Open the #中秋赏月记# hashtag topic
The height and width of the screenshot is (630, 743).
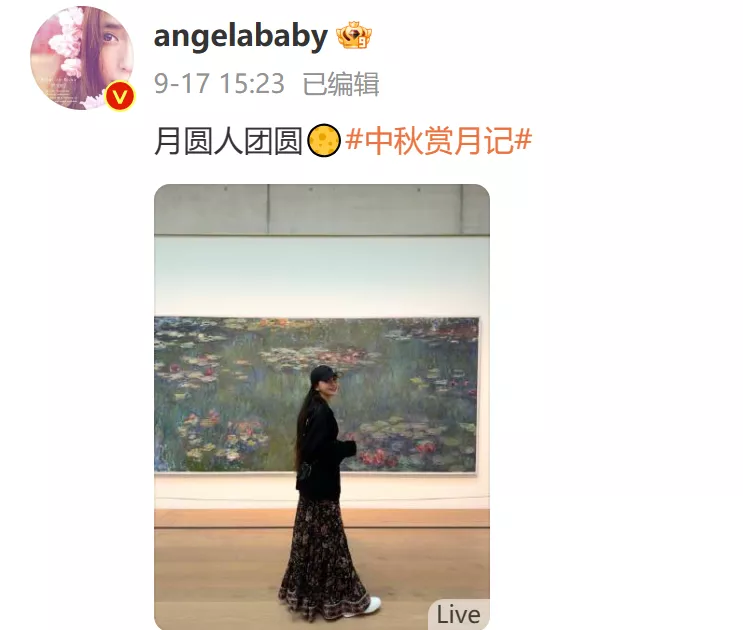coord(438,141)
